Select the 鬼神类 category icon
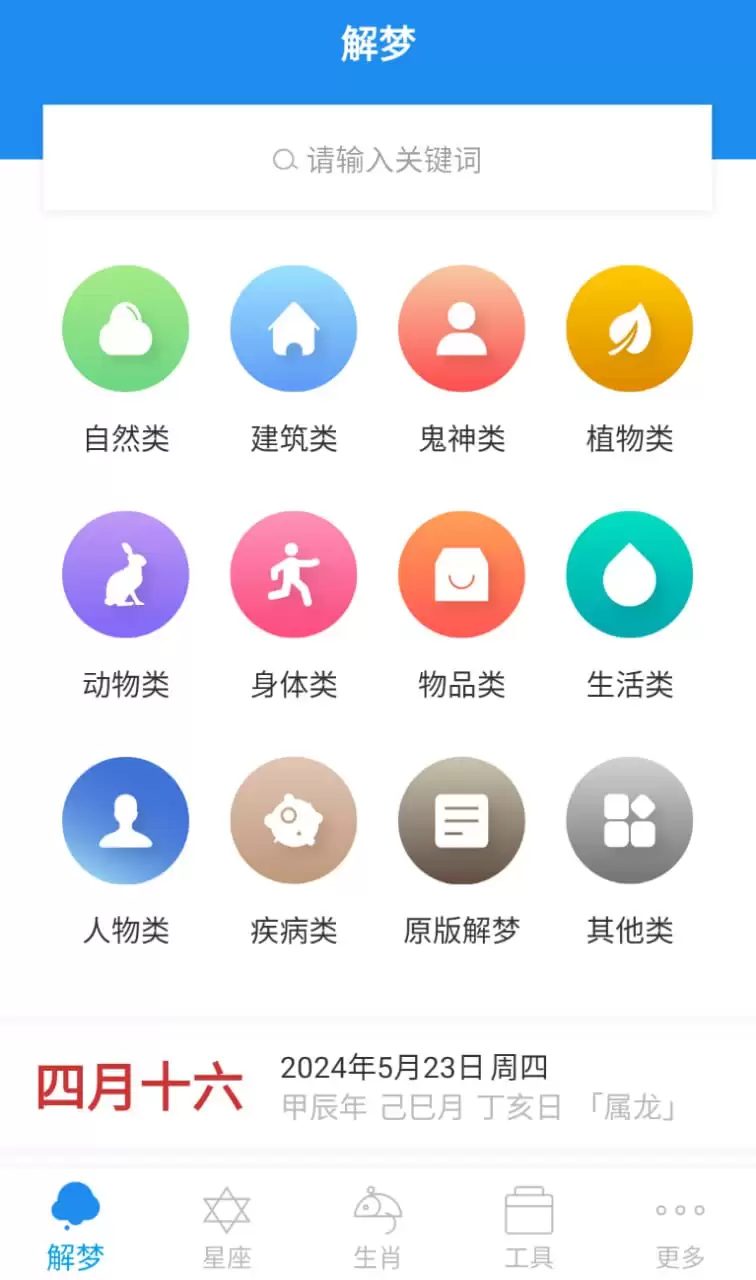The image size is (756, 1280). pos(461,328)
